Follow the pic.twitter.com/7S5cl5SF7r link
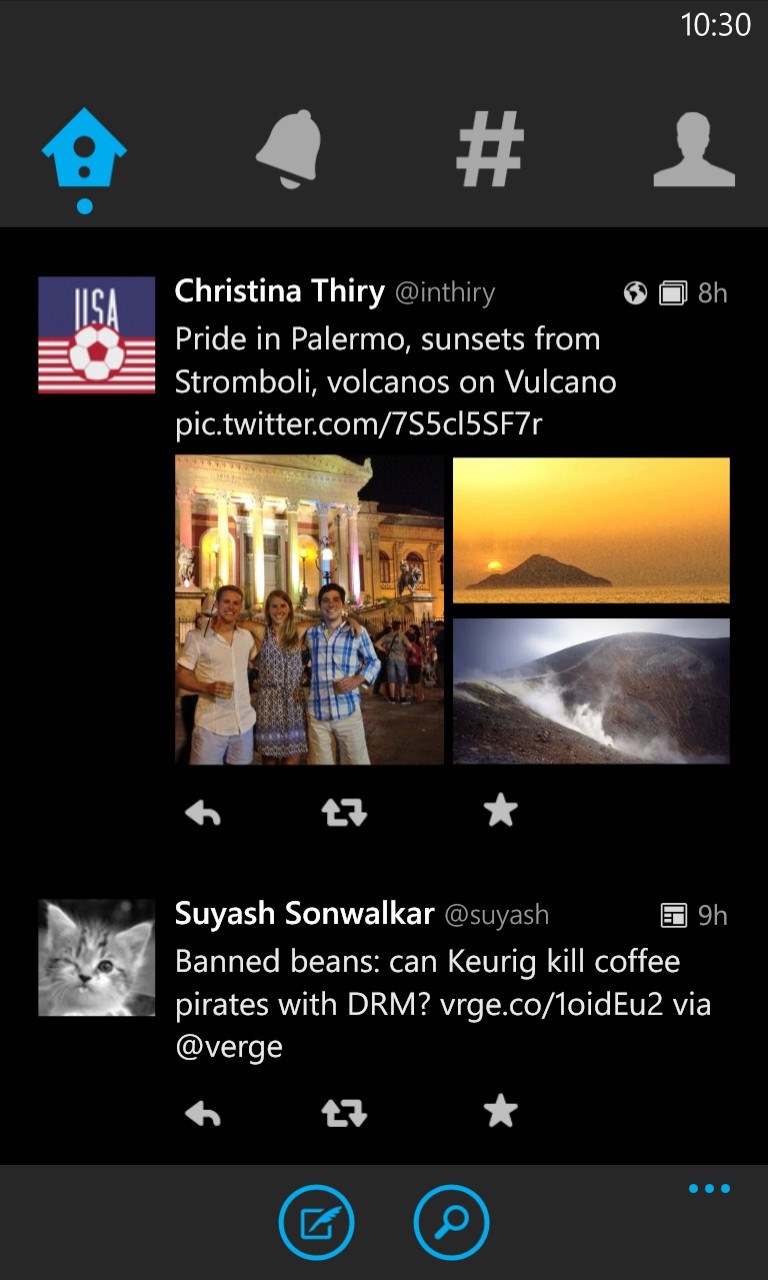 coord(358,424)
